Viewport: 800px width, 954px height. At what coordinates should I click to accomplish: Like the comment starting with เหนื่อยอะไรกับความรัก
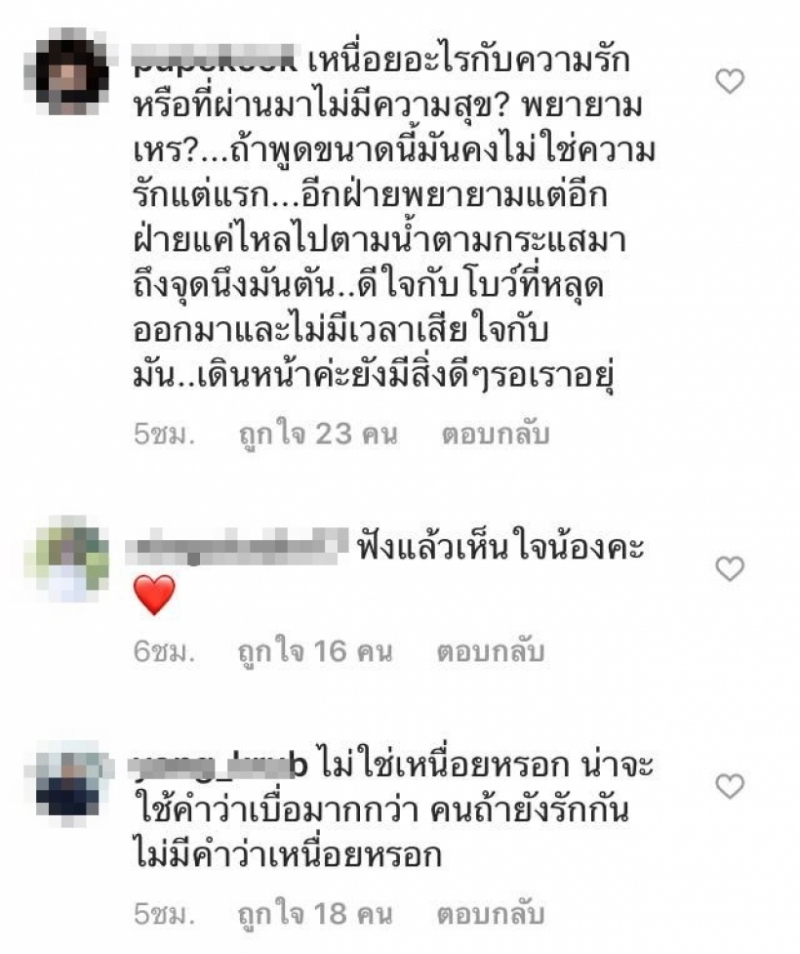731,82
